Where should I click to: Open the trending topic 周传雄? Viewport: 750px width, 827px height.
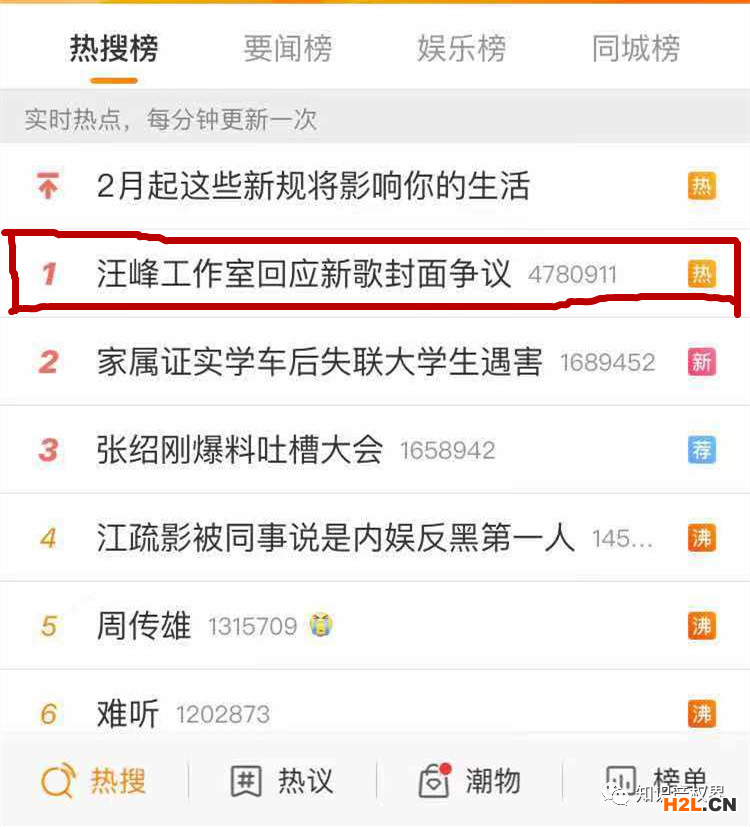(x=144, y=627)
